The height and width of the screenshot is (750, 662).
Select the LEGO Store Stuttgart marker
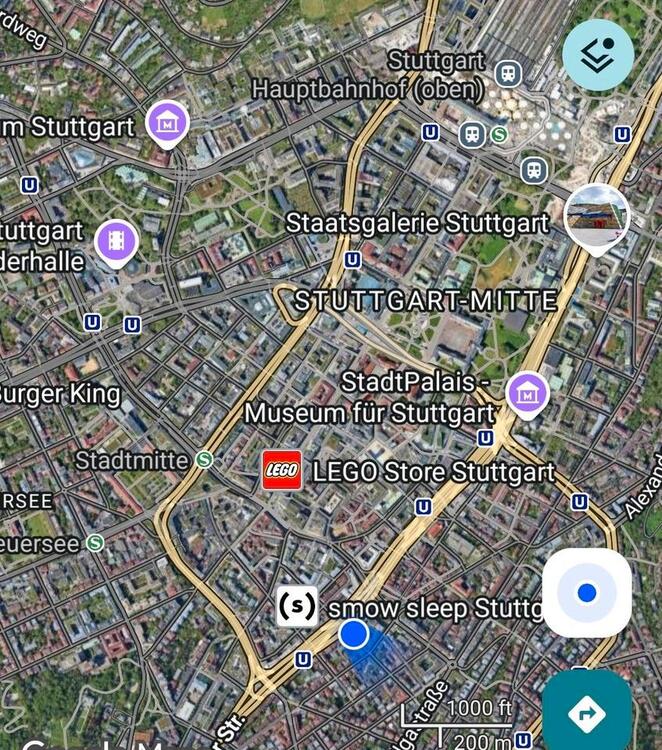point(282,470)
